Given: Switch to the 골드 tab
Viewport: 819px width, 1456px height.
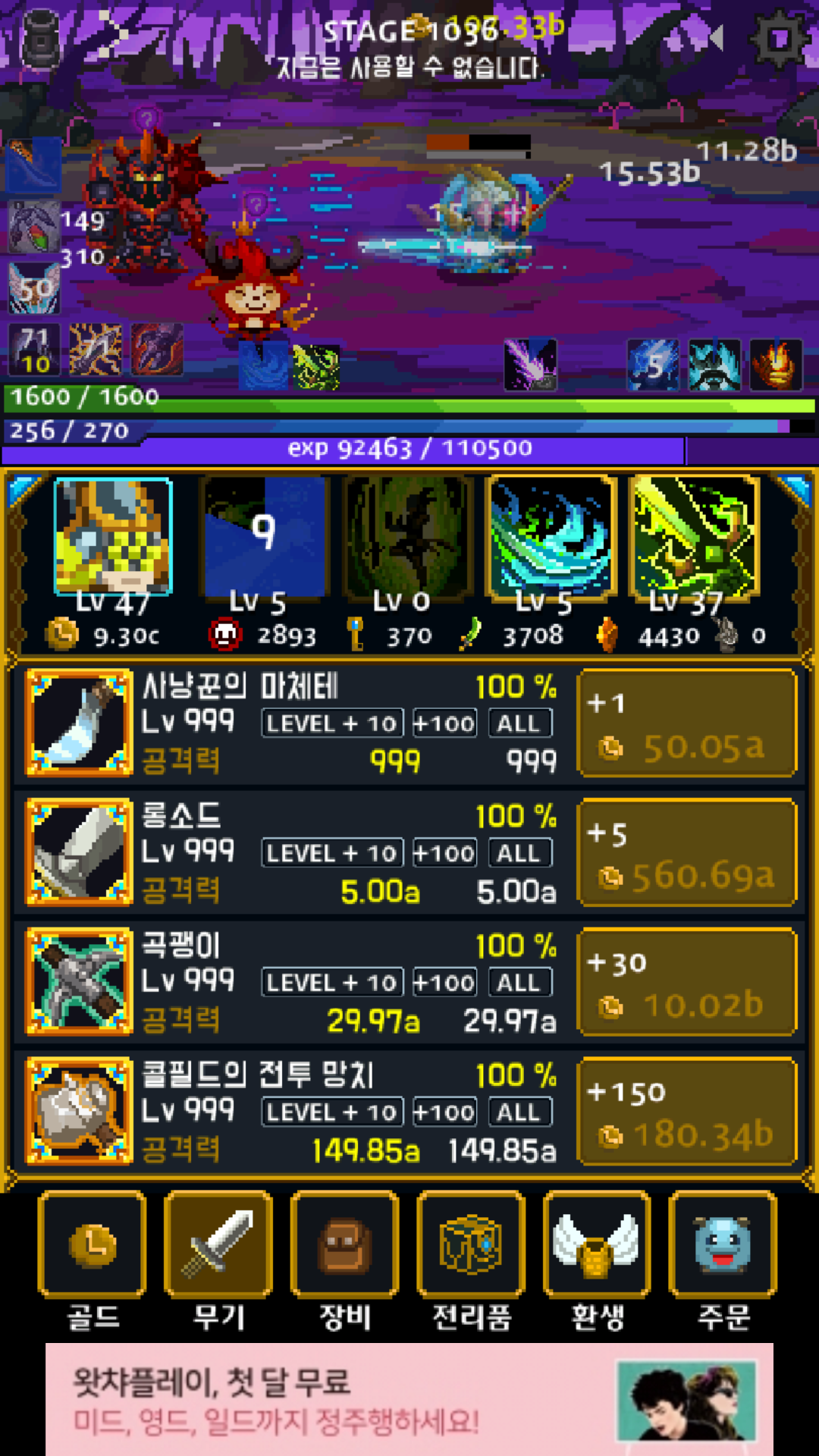Looking at the screenshot, I should point(92,1244).
